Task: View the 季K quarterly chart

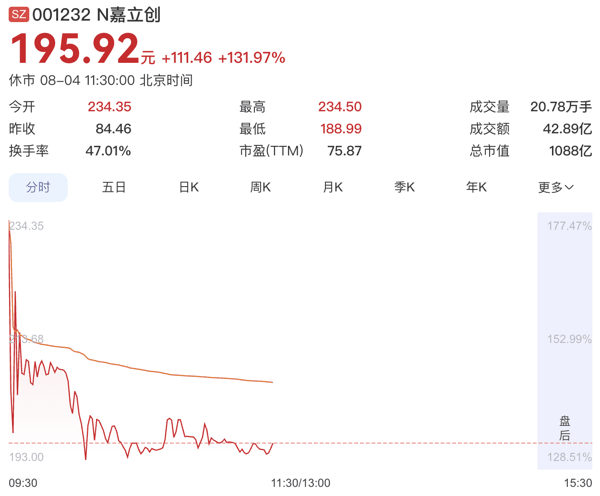Action: click(x=404, y=187)
